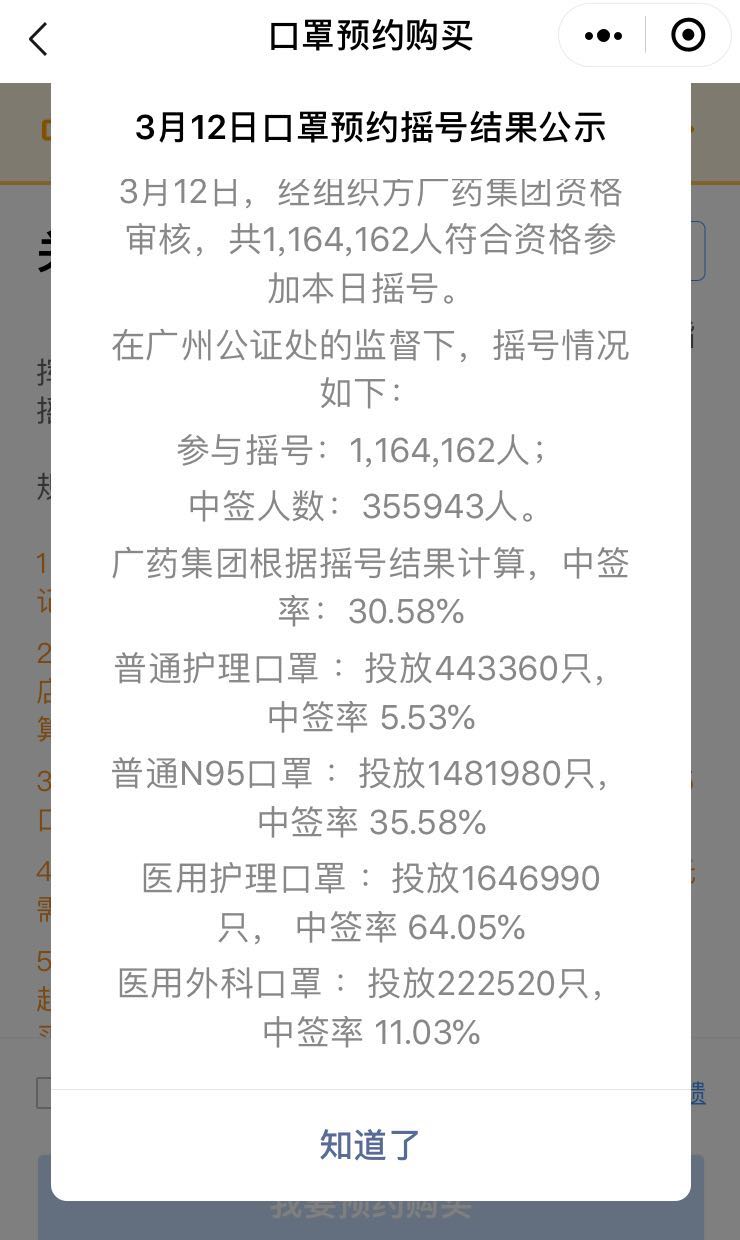This screenshot has width=740, height=1240.
Task: Go back with the top-left arrow
Action: point(38,40)
